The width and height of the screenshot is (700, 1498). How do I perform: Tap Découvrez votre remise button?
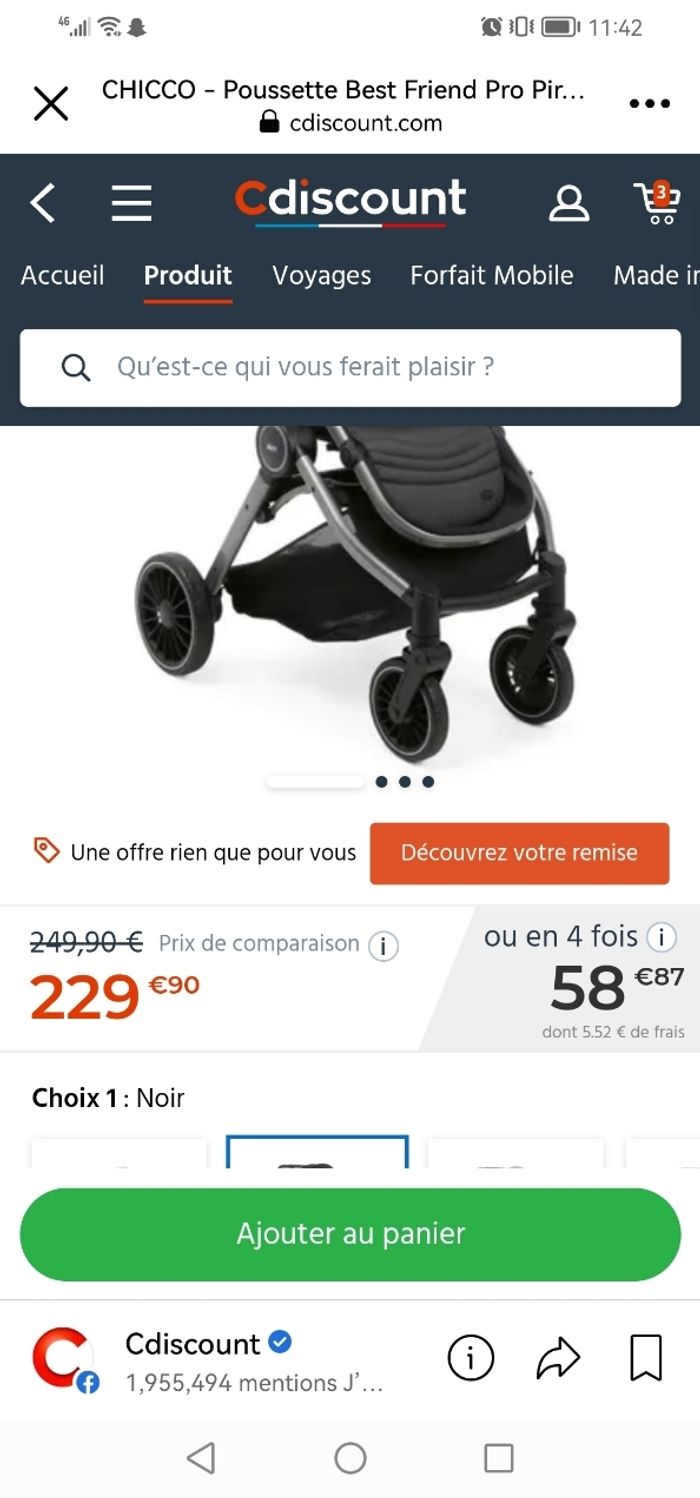[519, 853]
